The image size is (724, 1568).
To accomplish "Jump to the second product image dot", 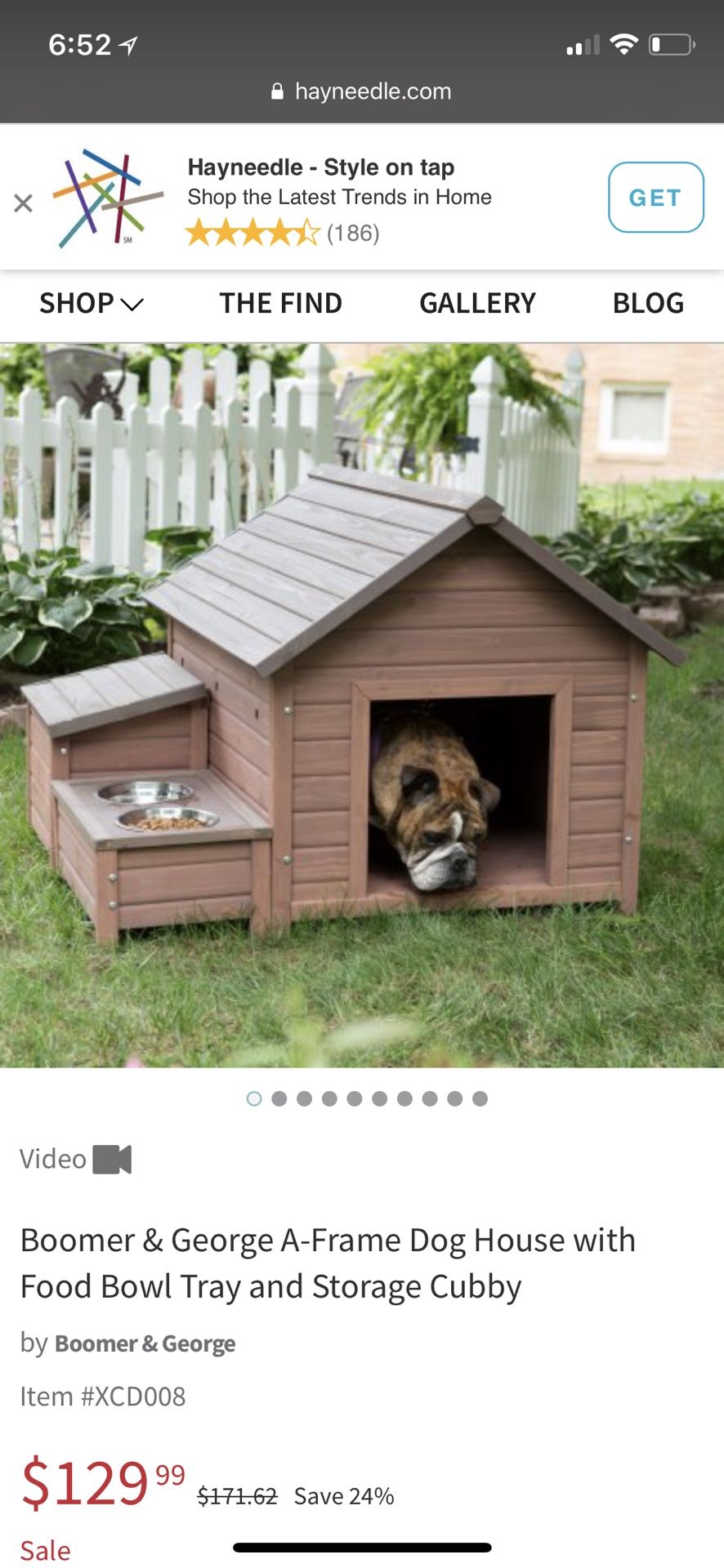I will tap(279, 1098).
